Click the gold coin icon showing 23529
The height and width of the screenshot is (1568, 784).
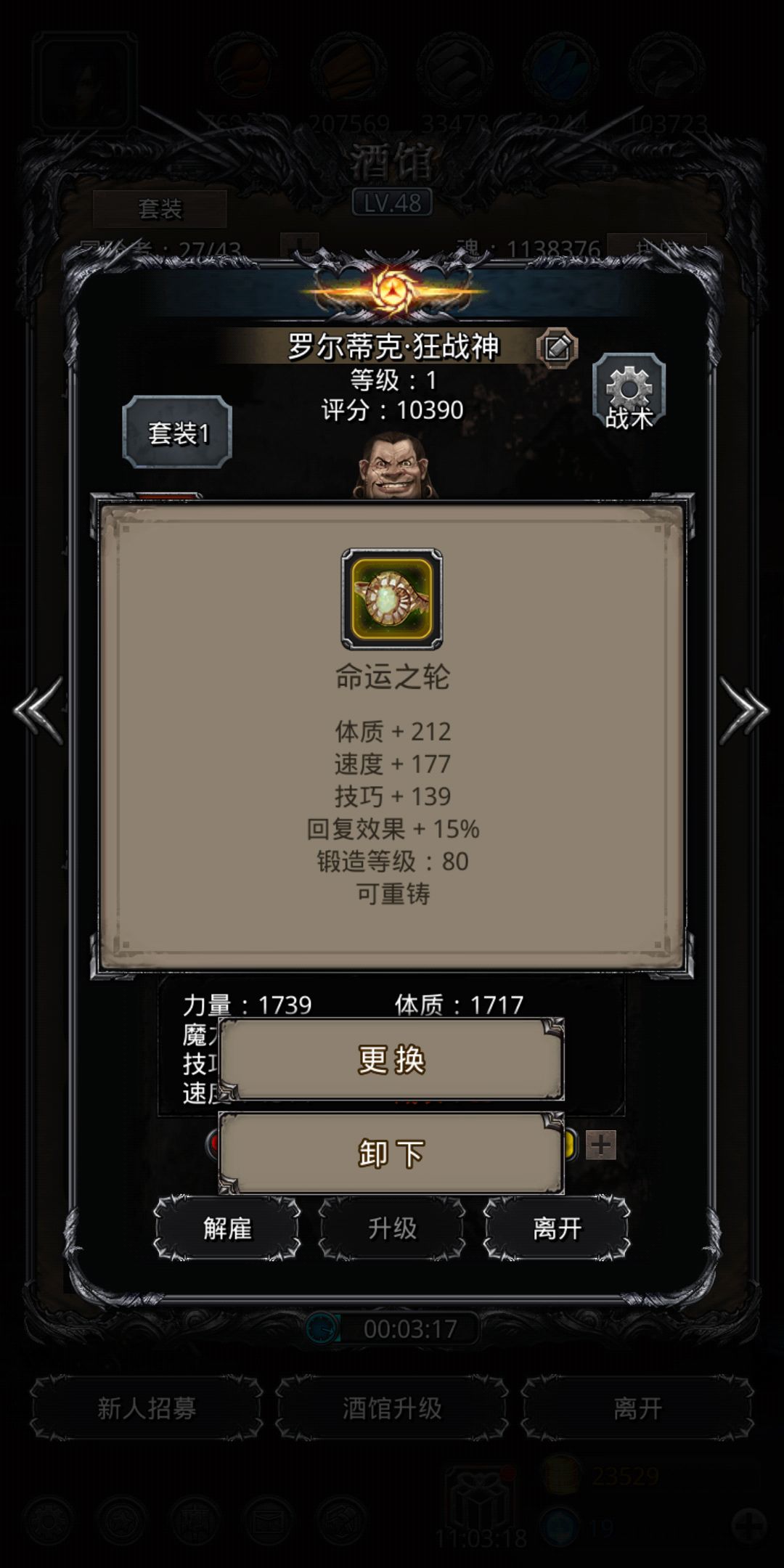tap(559, 1471)
